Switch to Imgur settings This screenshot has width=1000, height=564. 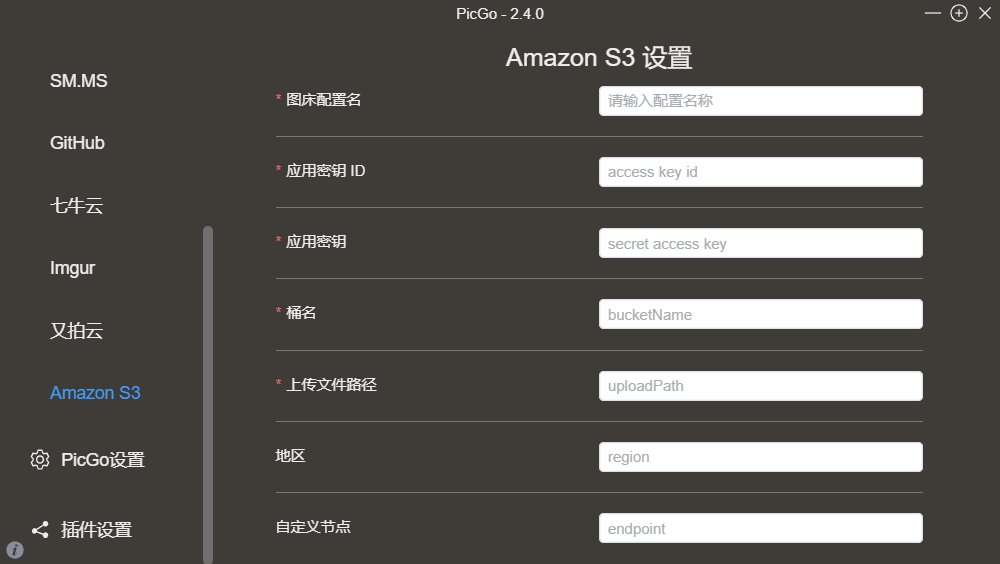73,268
